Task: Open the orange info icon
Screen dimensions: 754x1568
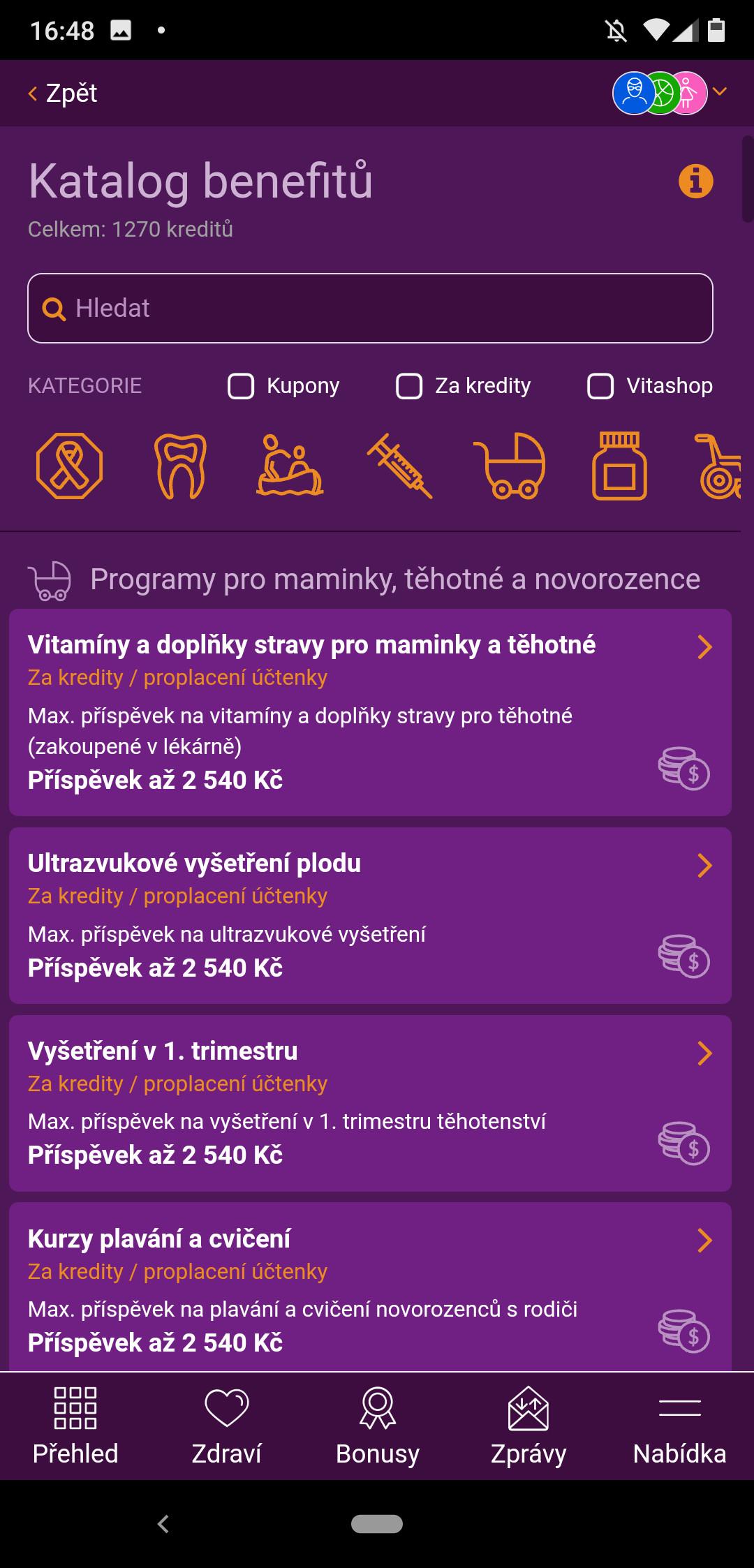Action: coord(696,181)
